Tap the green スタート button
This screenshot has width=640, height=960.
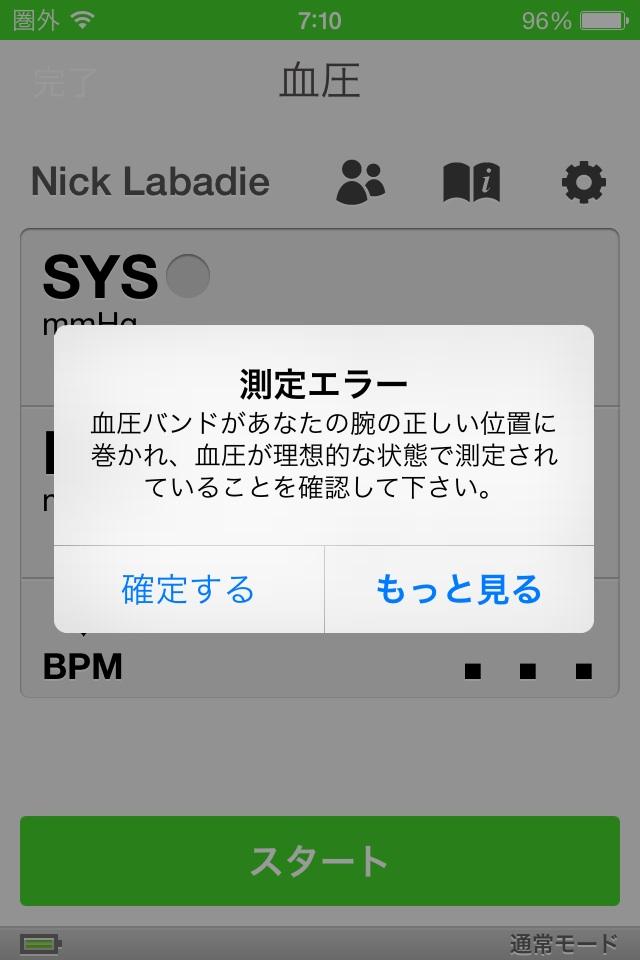tap(320, 861)
